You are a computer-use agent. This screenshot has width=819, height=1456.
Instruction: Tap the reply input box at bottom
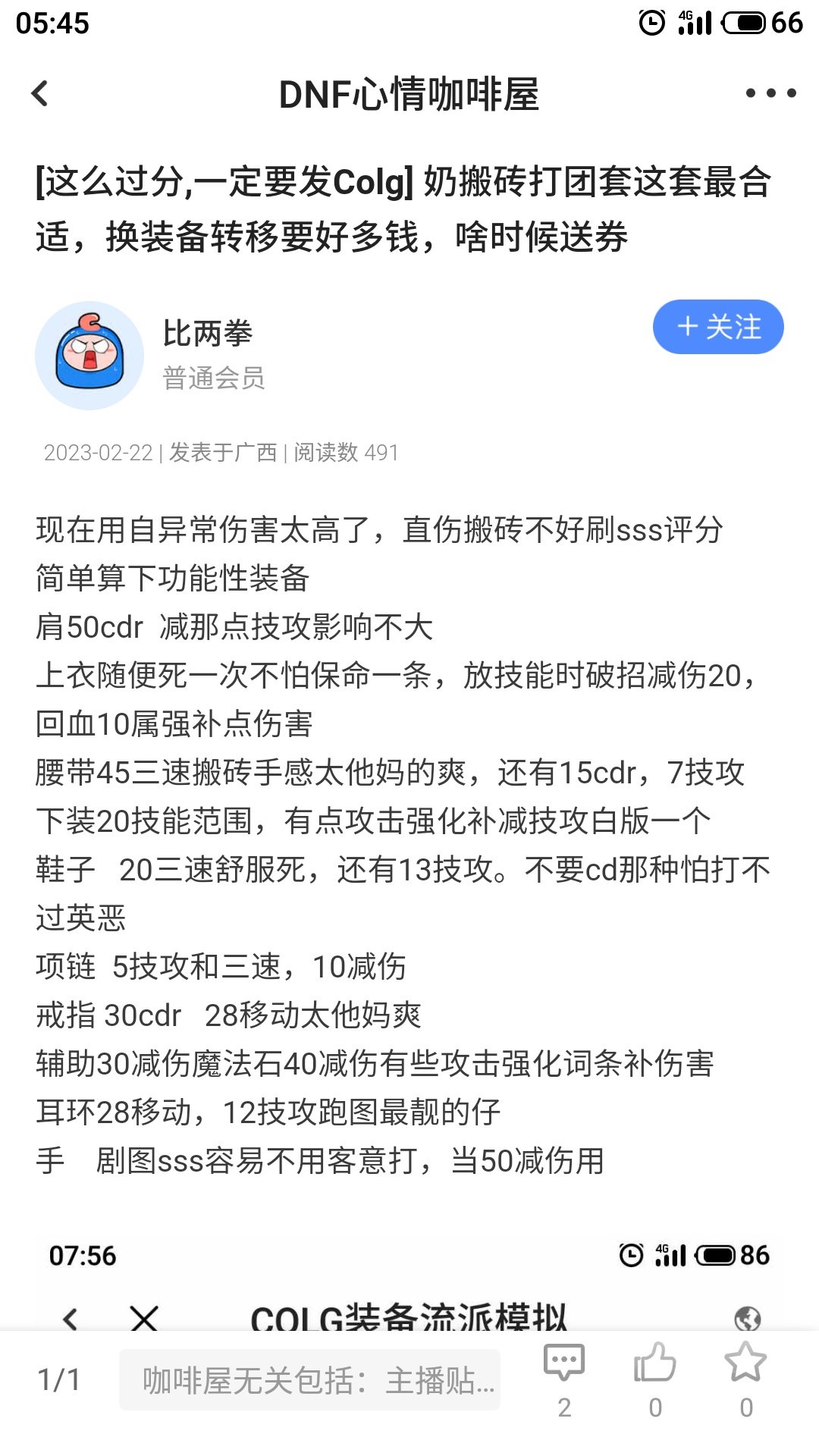pos(309,1379)
